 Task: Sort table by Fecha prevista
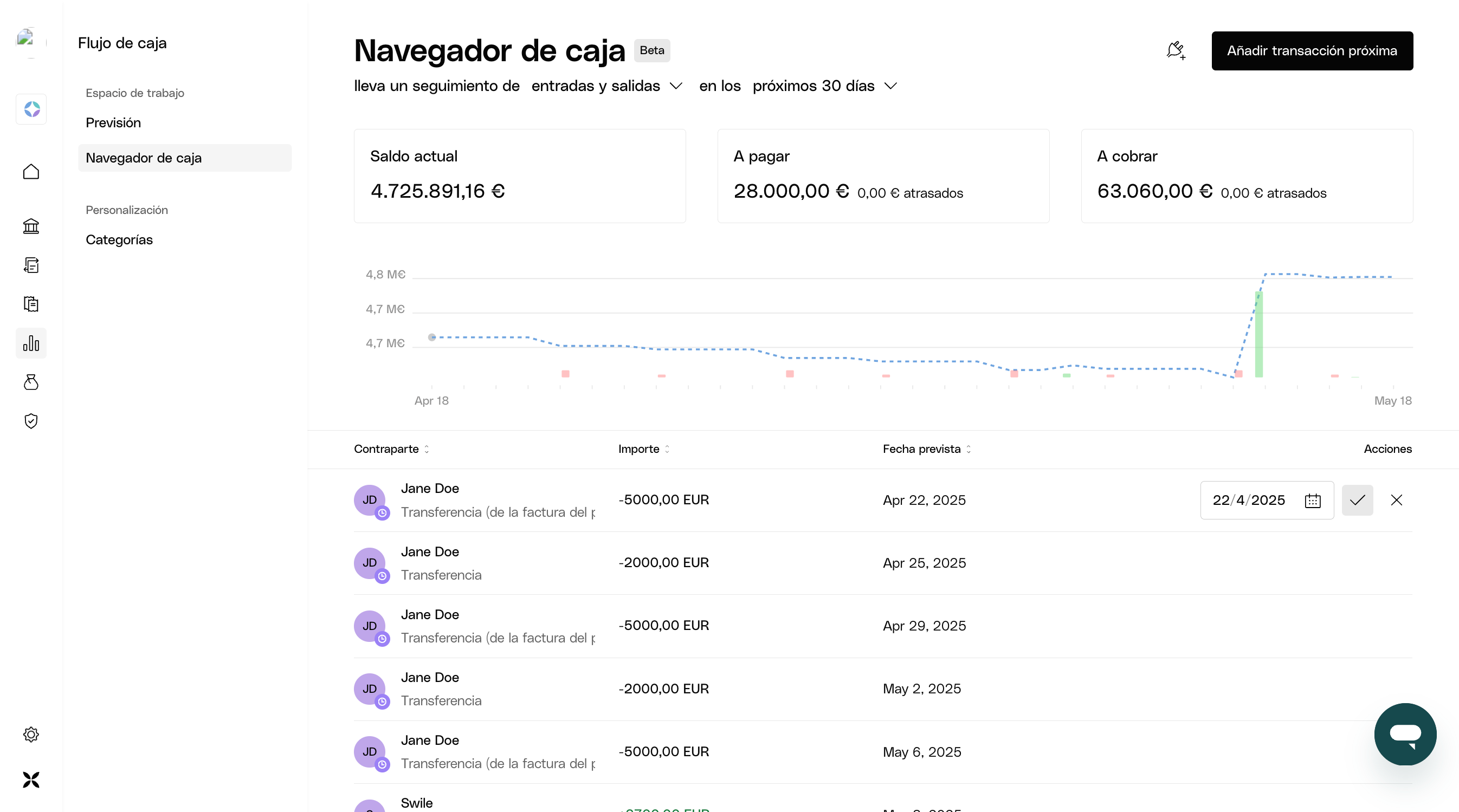coord(927,449)
